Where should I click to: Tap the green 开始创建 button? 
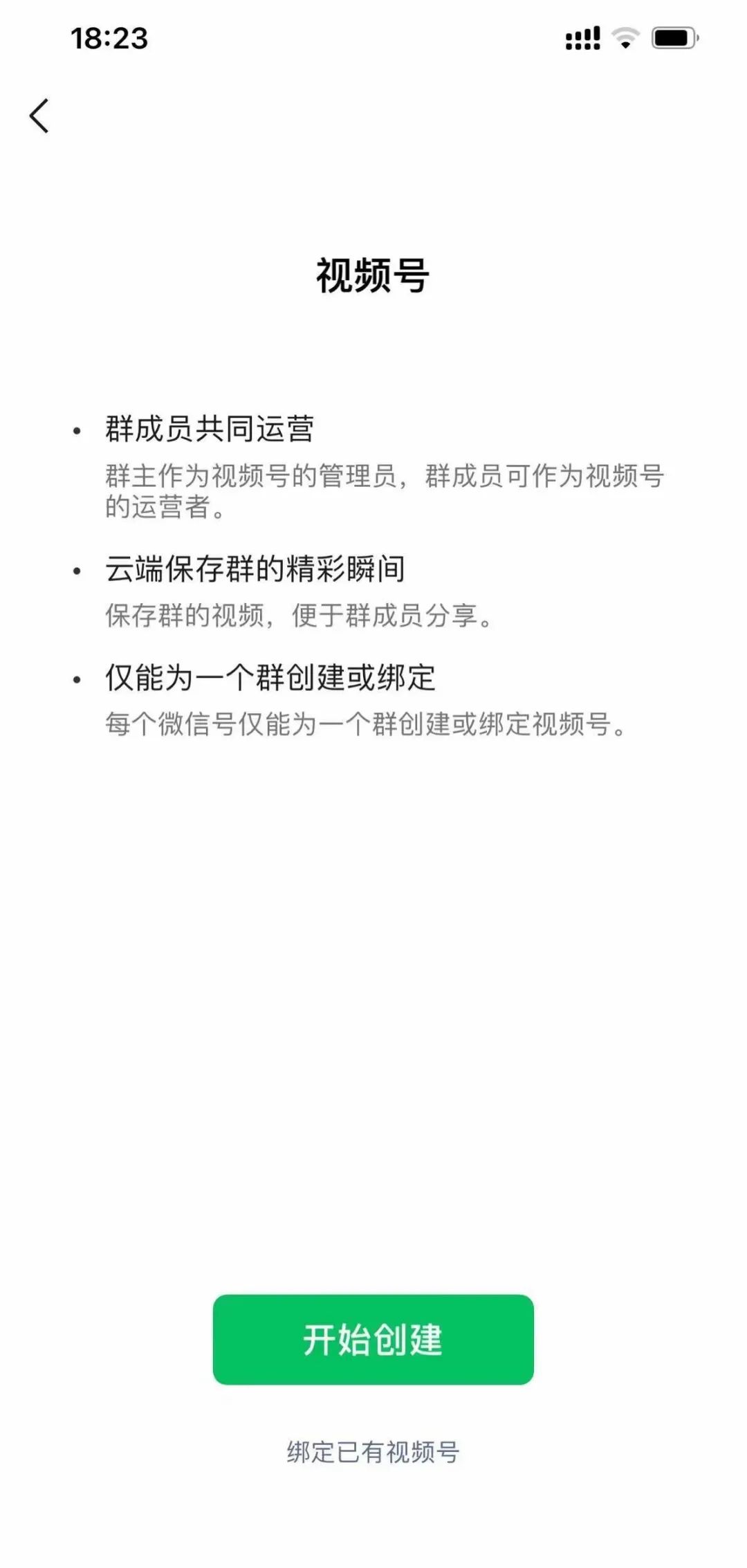point(373,1339)
